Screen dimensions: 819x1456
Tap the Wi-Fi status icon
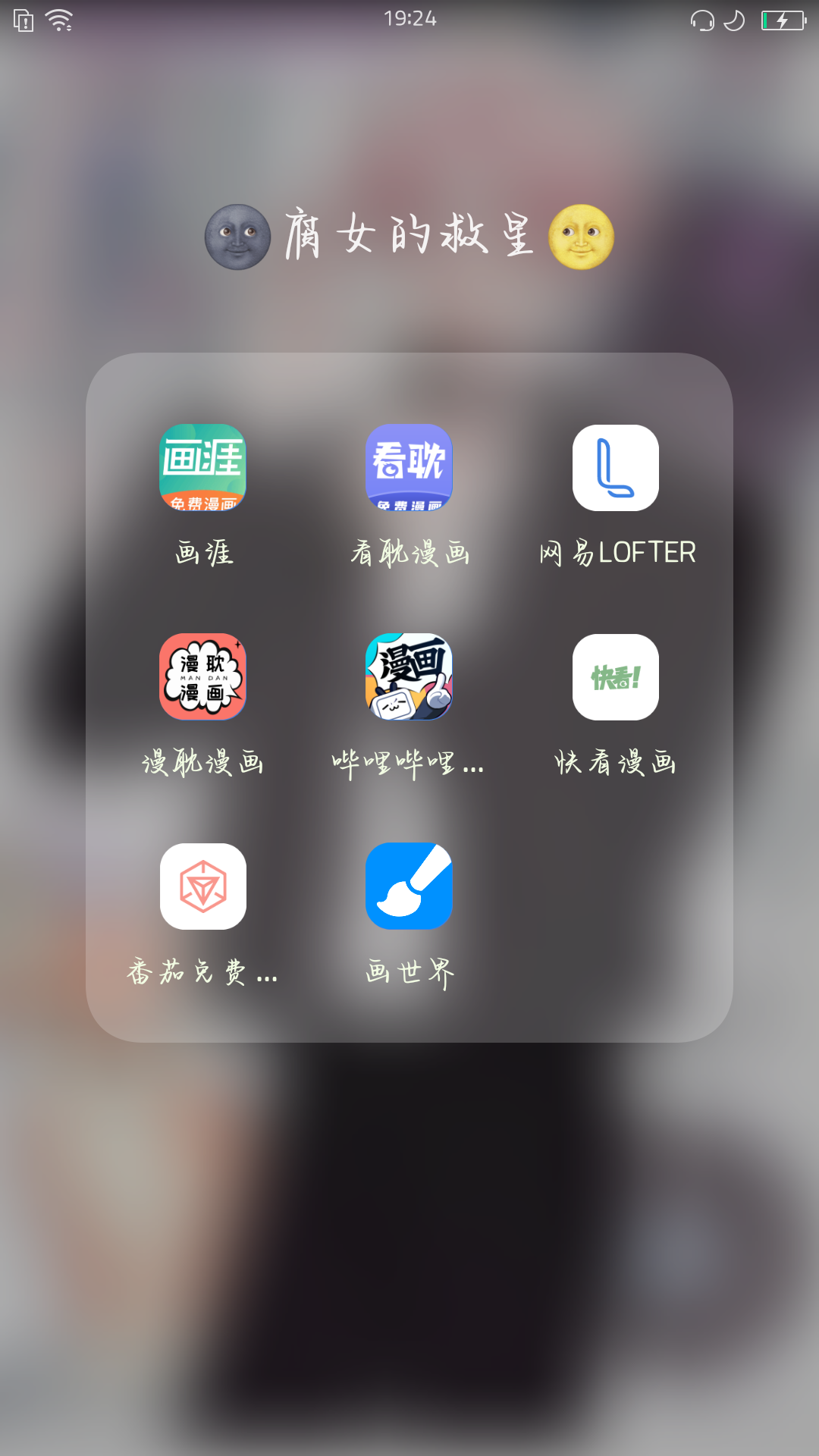point(57,20)
